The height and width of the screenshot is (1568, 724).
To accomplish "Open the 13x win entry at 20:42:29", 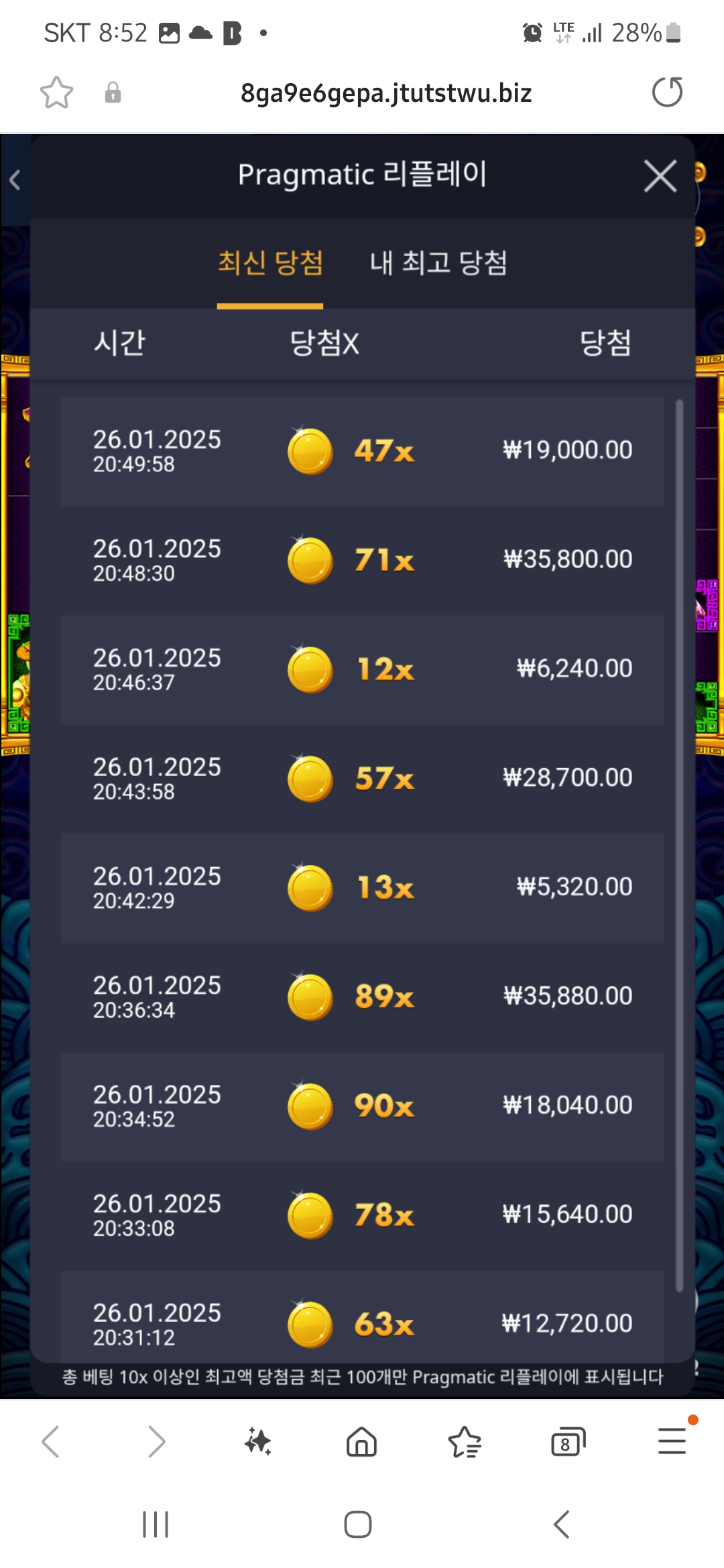I will [362, 888].
